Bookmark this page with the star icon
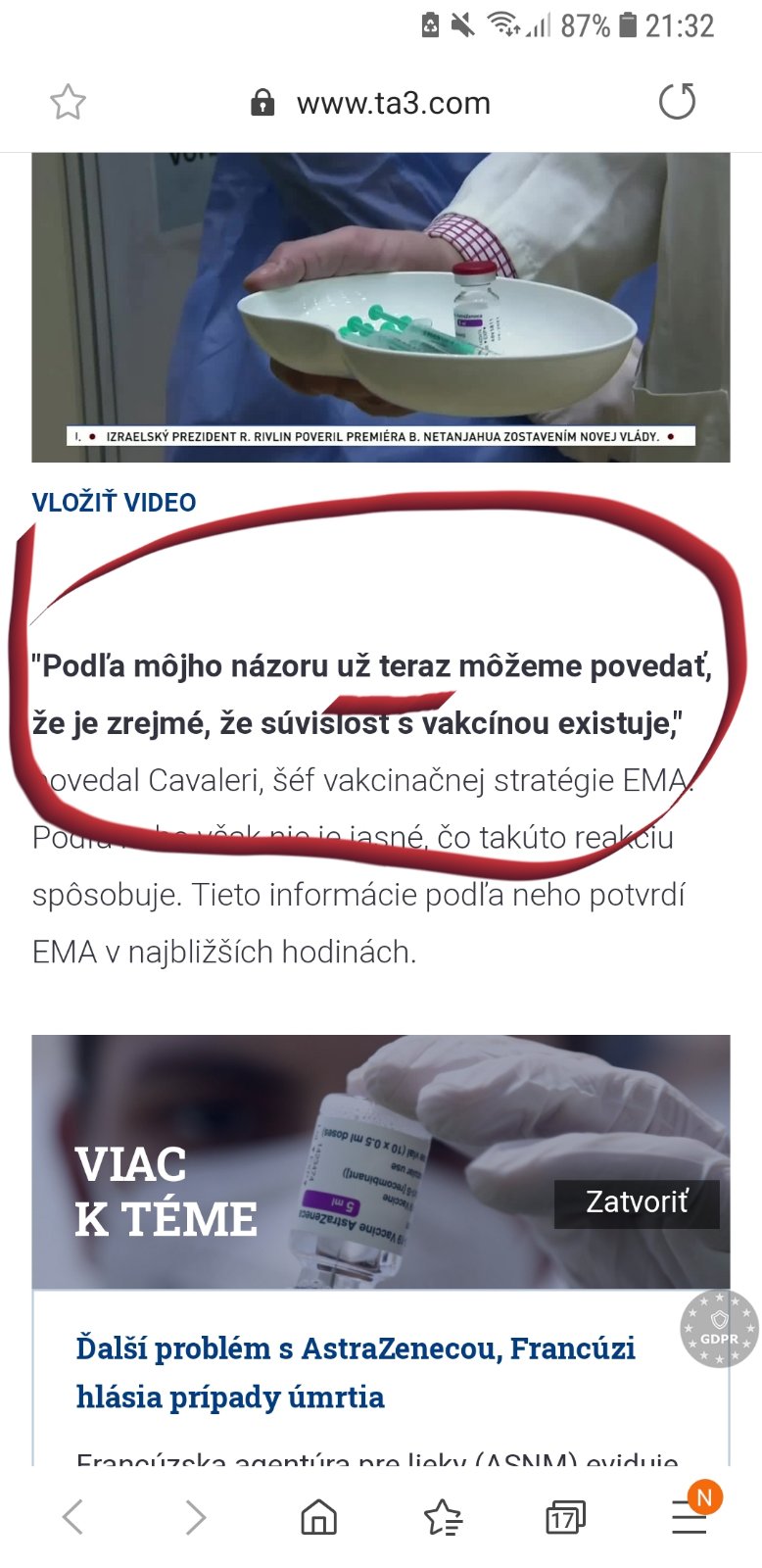This screenshot has height=1568, width=762. tap(68, 102)
